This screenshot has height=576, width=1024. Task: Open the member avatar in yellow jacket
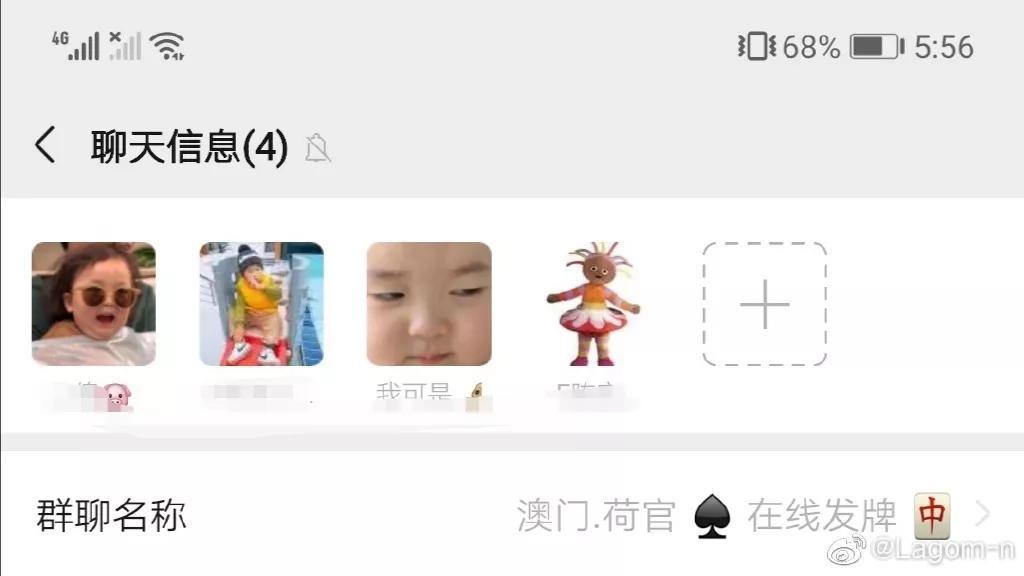pyautogui.click(x=261, y=304)
